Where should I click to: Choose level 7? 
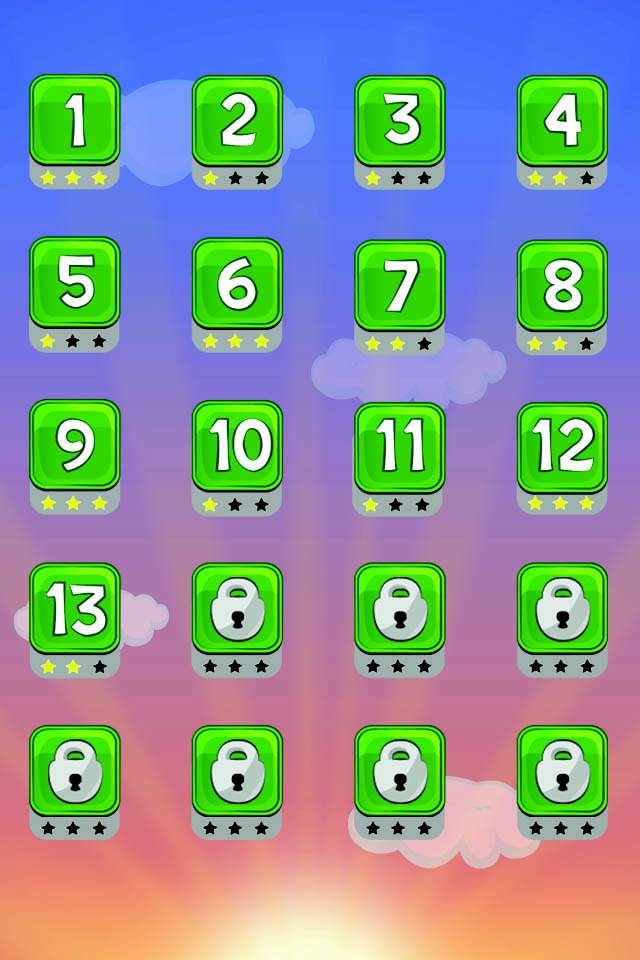(x=400, y=285)
